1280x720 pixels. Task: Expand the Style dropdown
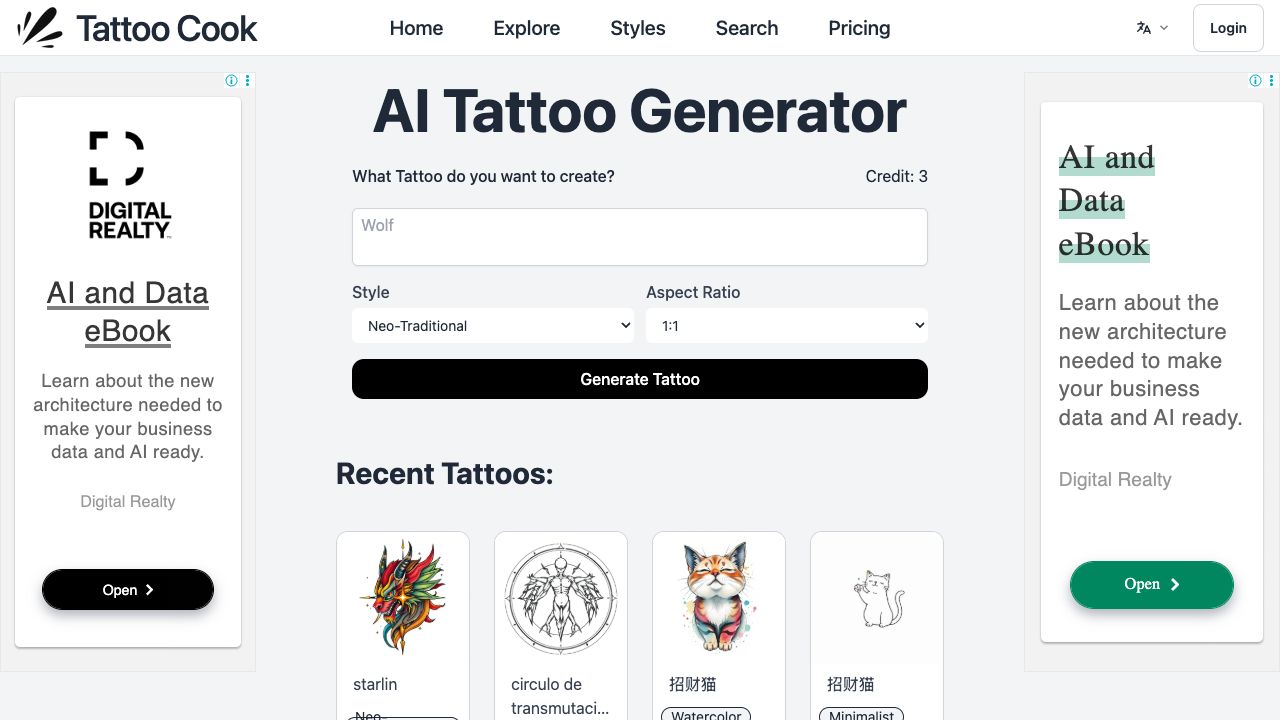492,326
